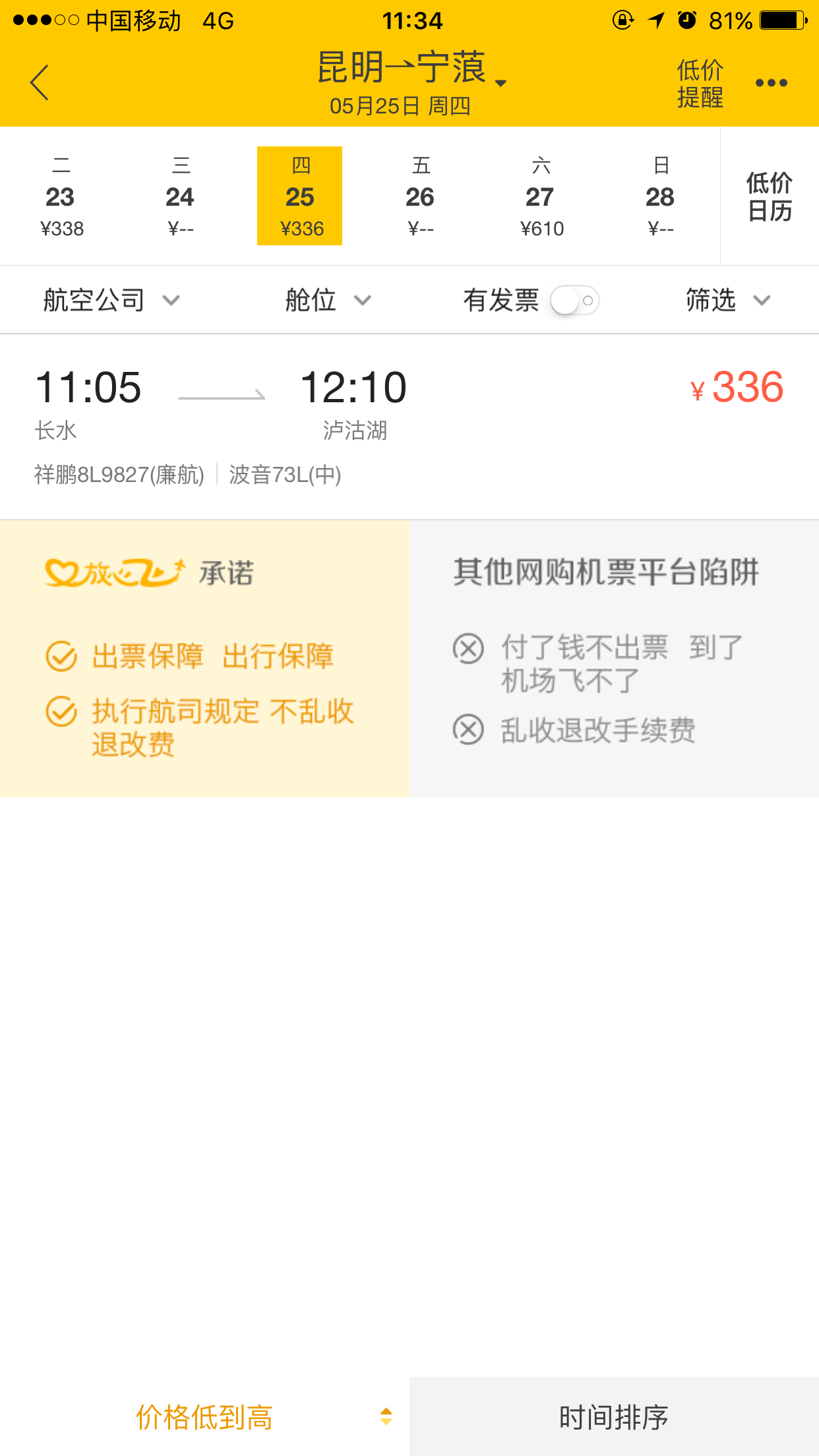Open the three-dot overflow menu
The height and width of the screenshot is (1456, 819).
[771, 83]
